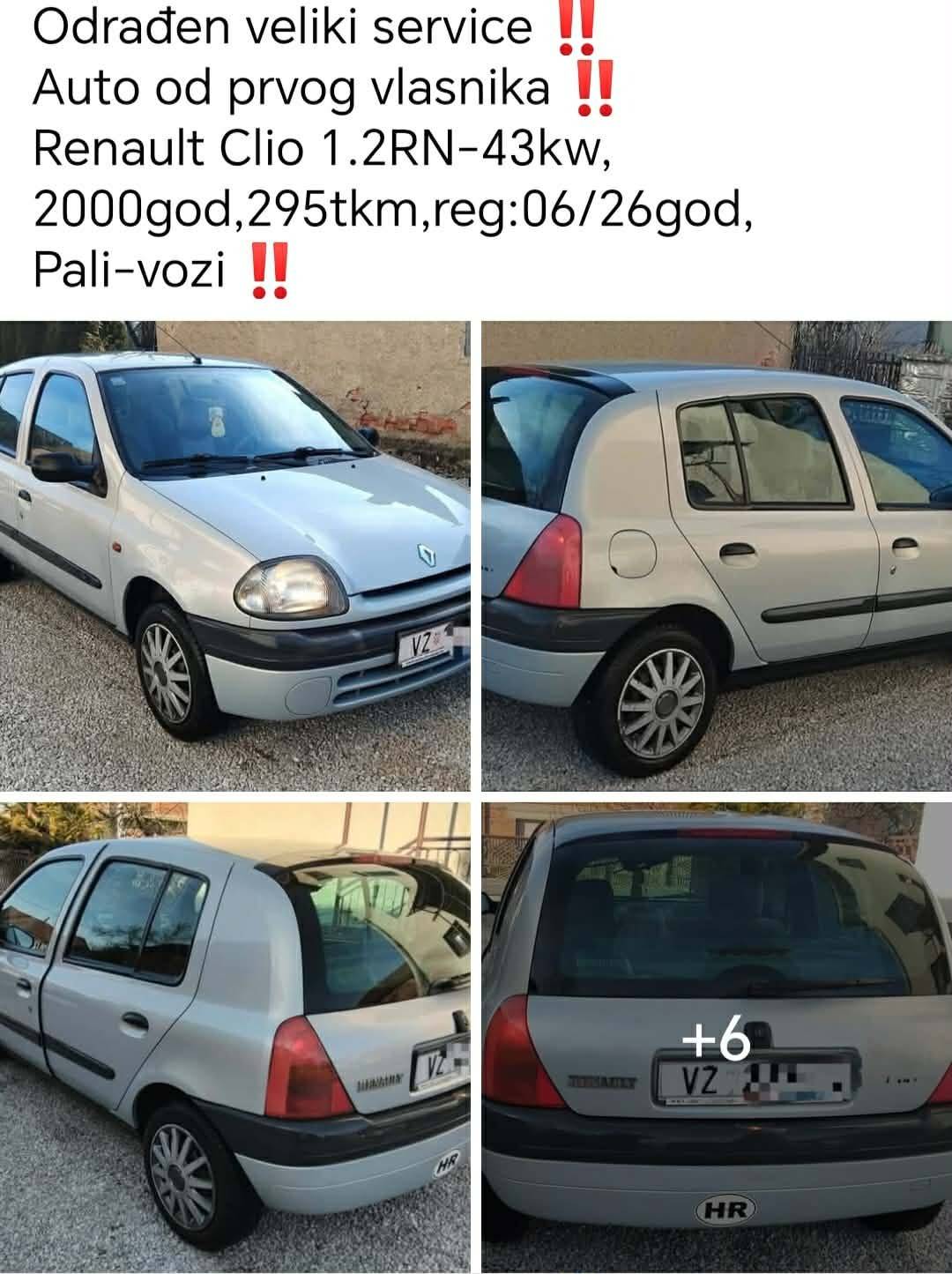Image resolution: width=952 pixels, height=1274 pixels.
Task: Open the side-view photo with rear door
Action: tap(716, 555)
